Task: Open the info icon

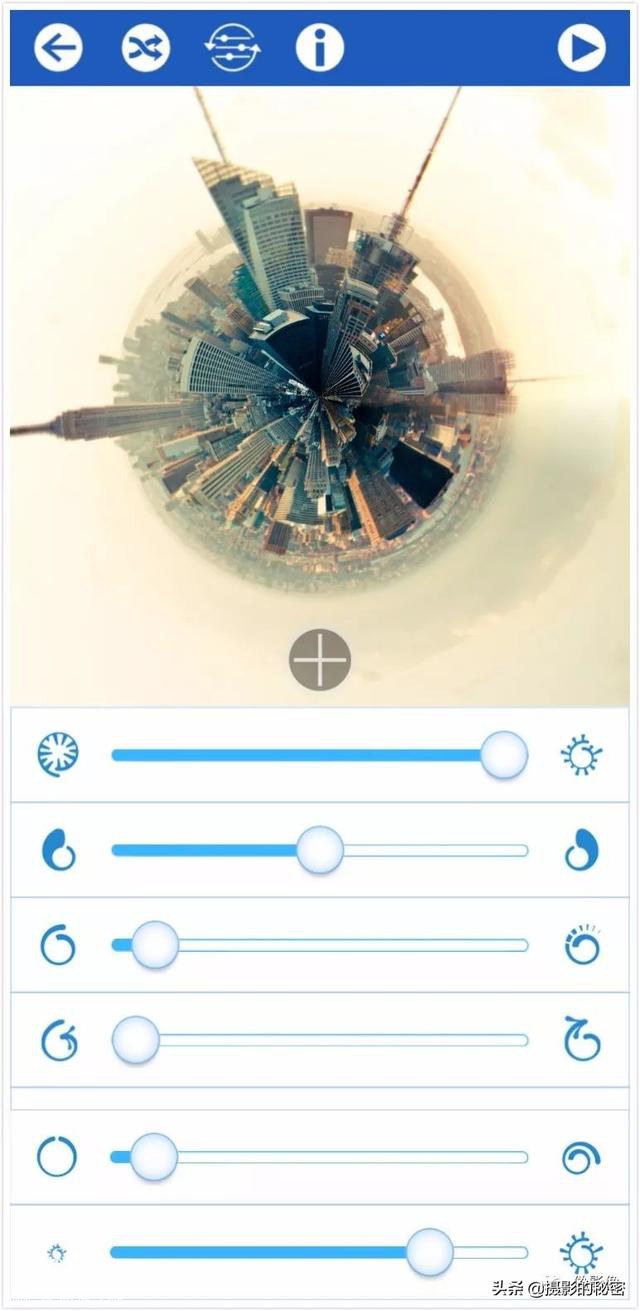Action: pos(319,48)
